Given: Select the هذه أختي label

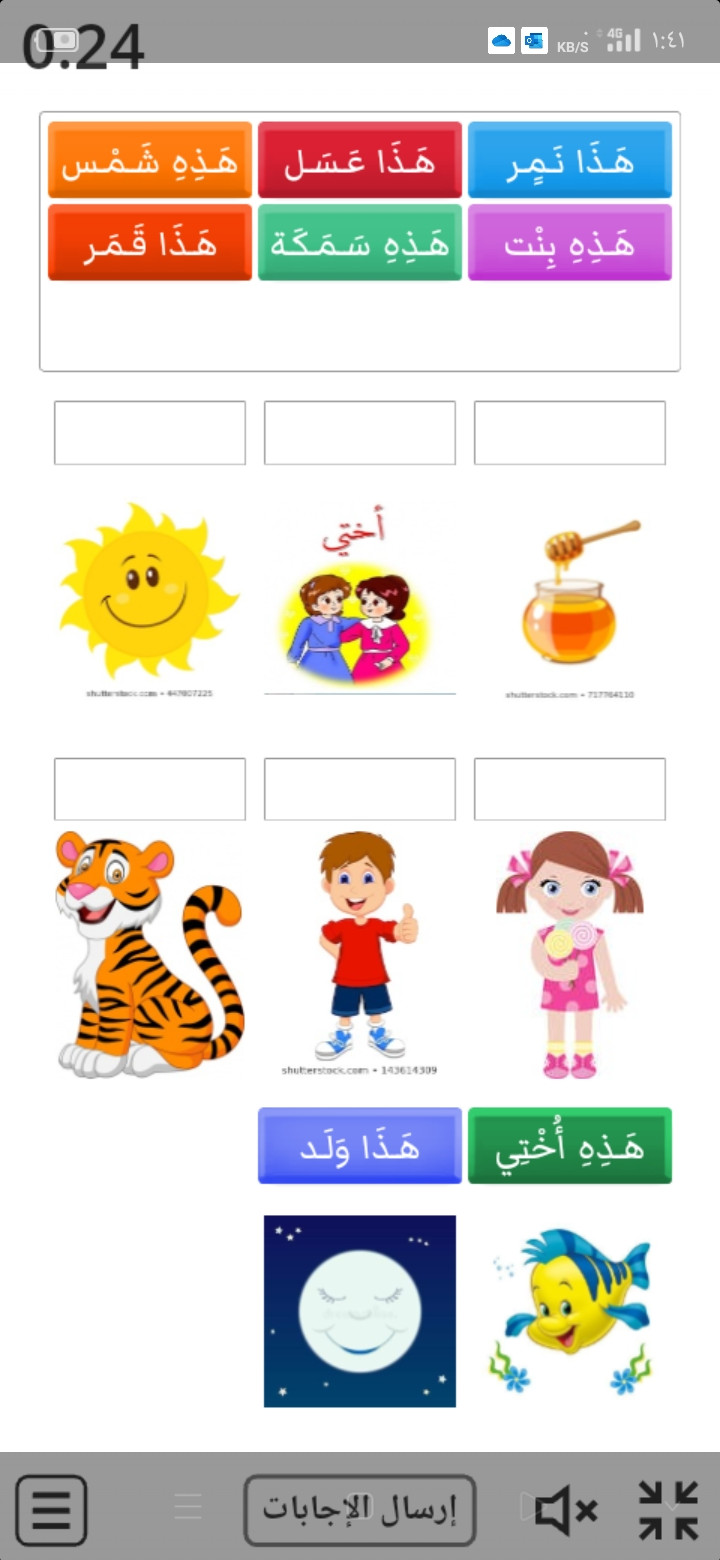Looking at the screenshot, I should (570, 1146).
